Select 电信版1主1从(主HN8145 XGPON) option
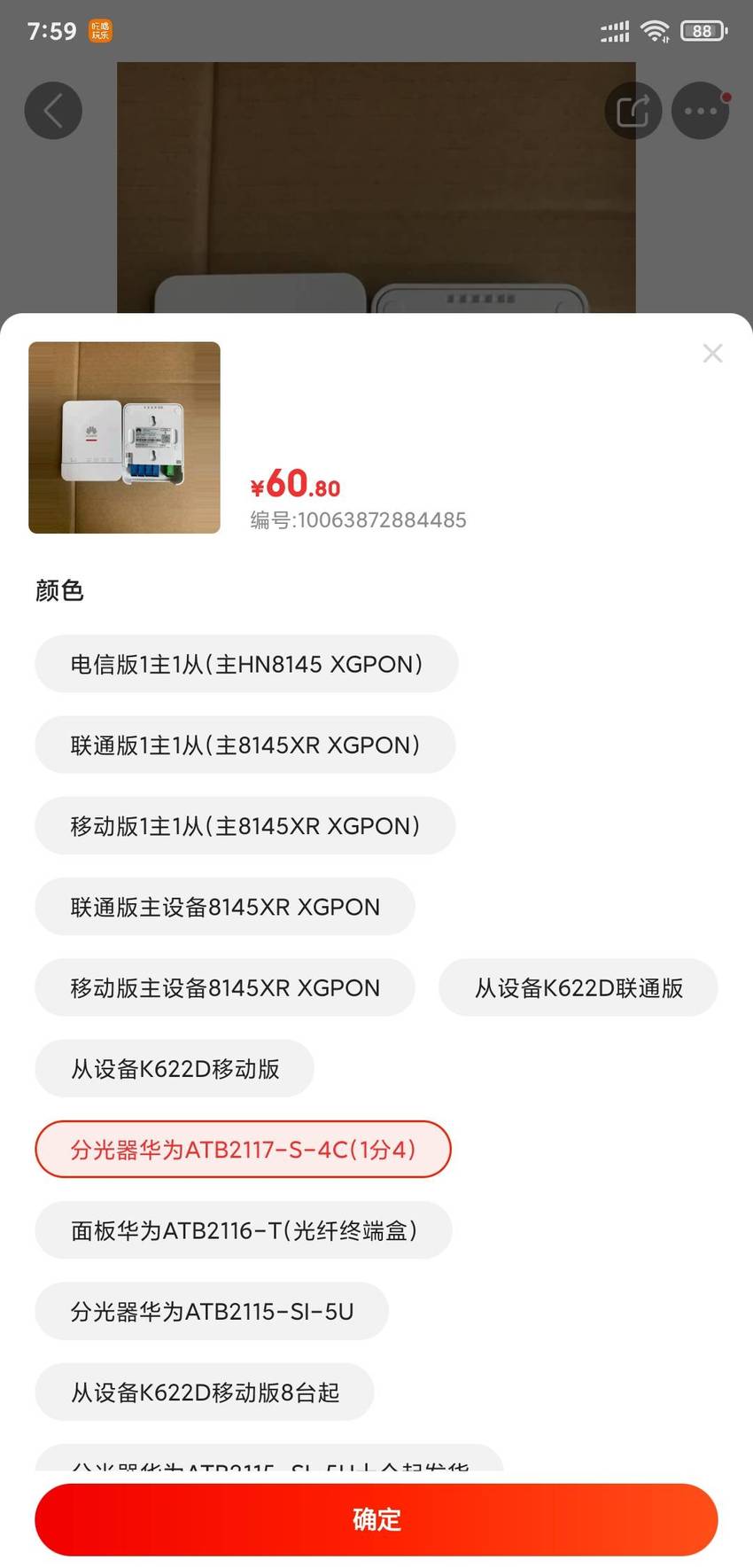The width and height of the screenshot is (753, 1568). click(x=246, y=664)
